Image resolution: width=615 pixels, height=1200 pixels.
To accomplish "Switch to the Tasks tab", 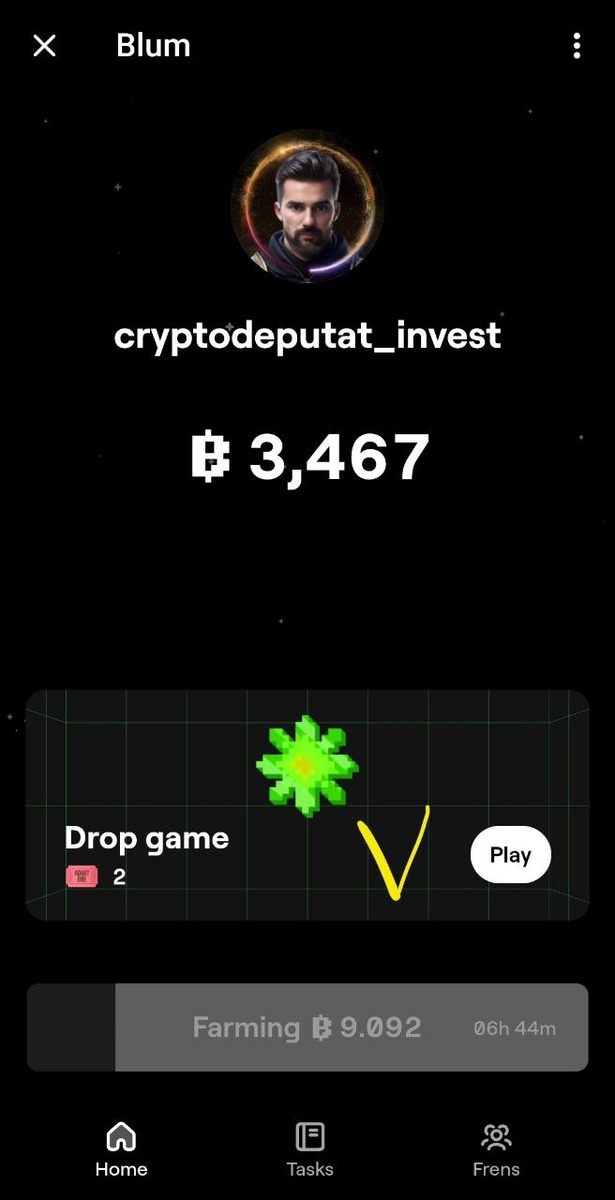I will (x=310, y=1150).
